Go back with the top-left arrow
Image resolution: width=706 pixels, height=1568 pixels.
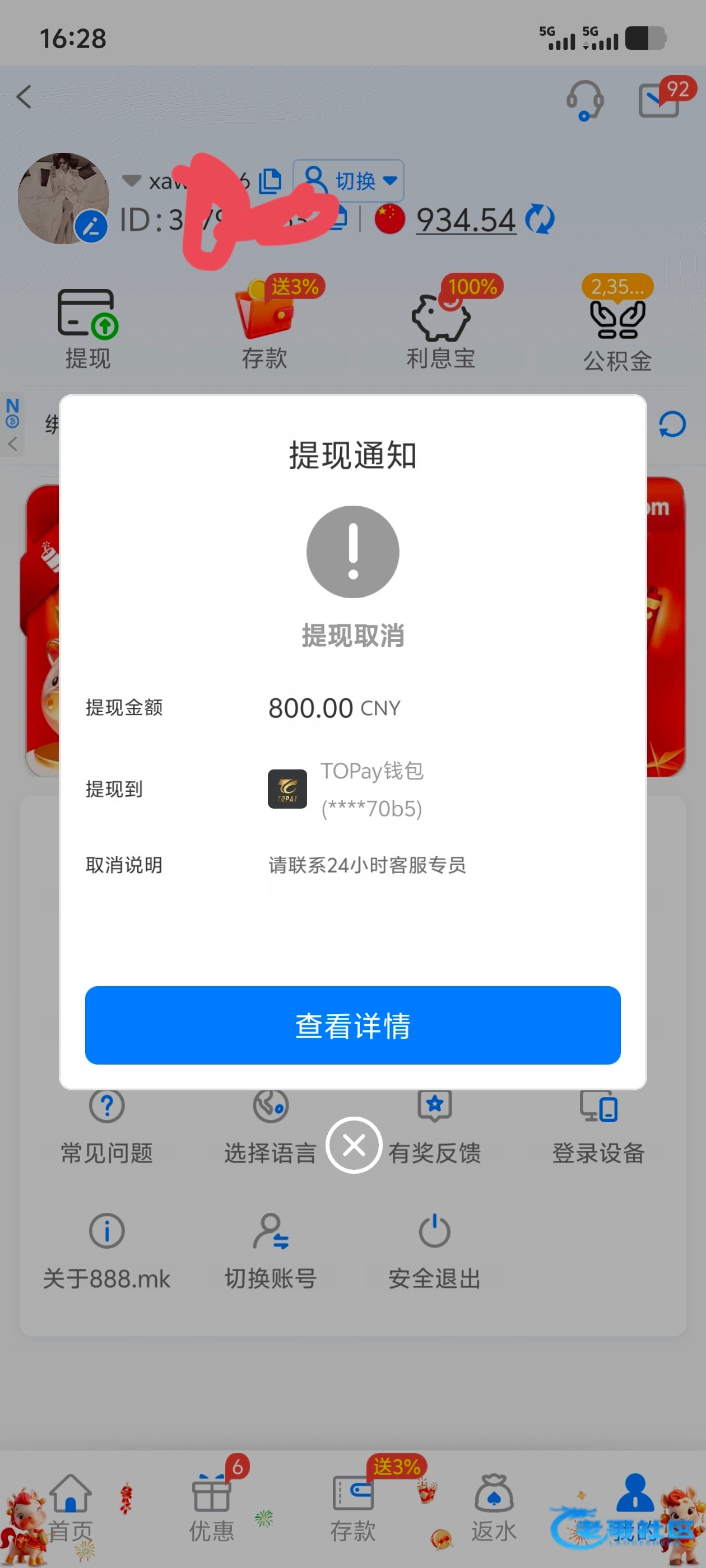[24, 97]
